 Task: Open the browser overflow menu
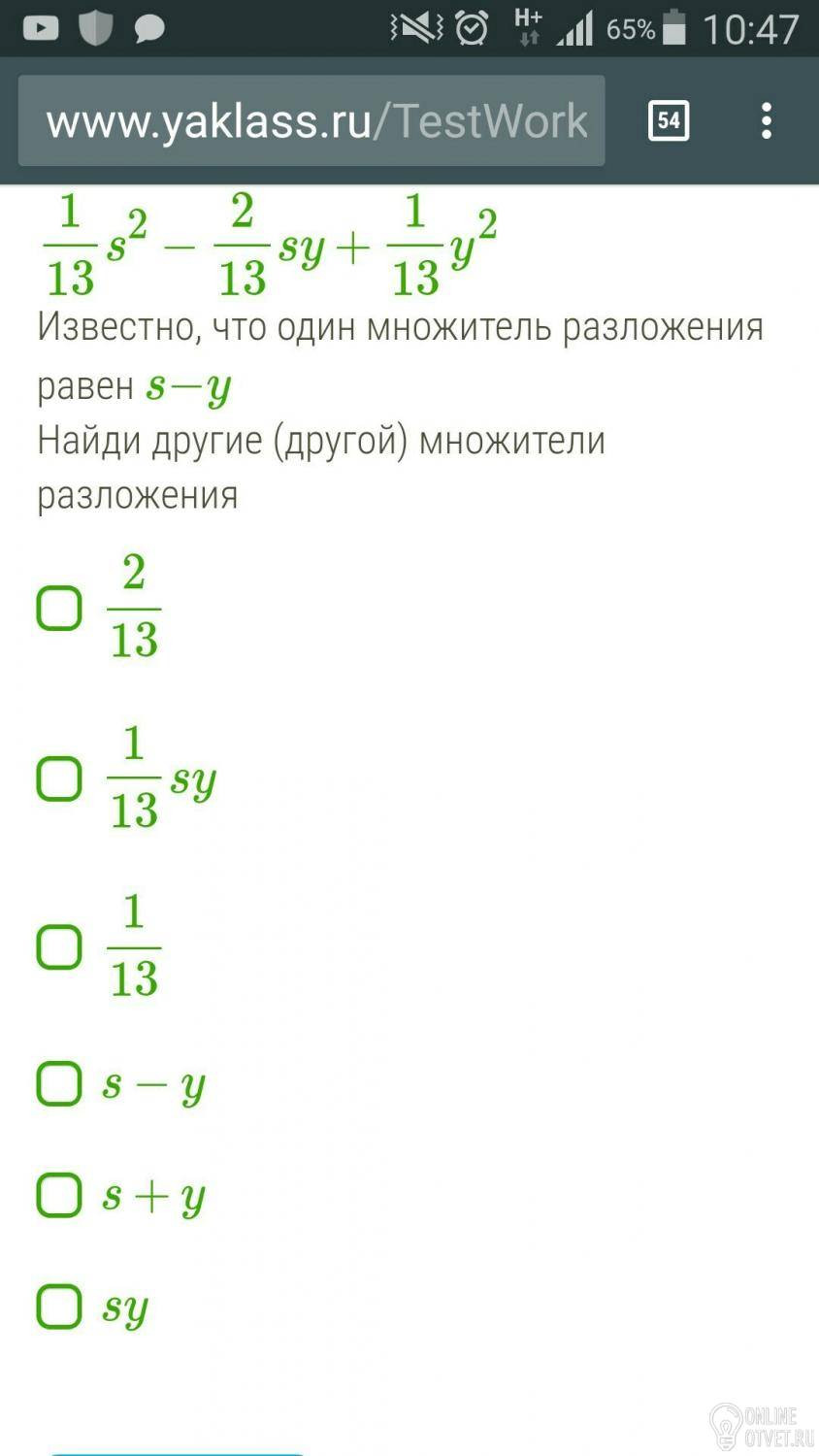[x=767, y=121]
